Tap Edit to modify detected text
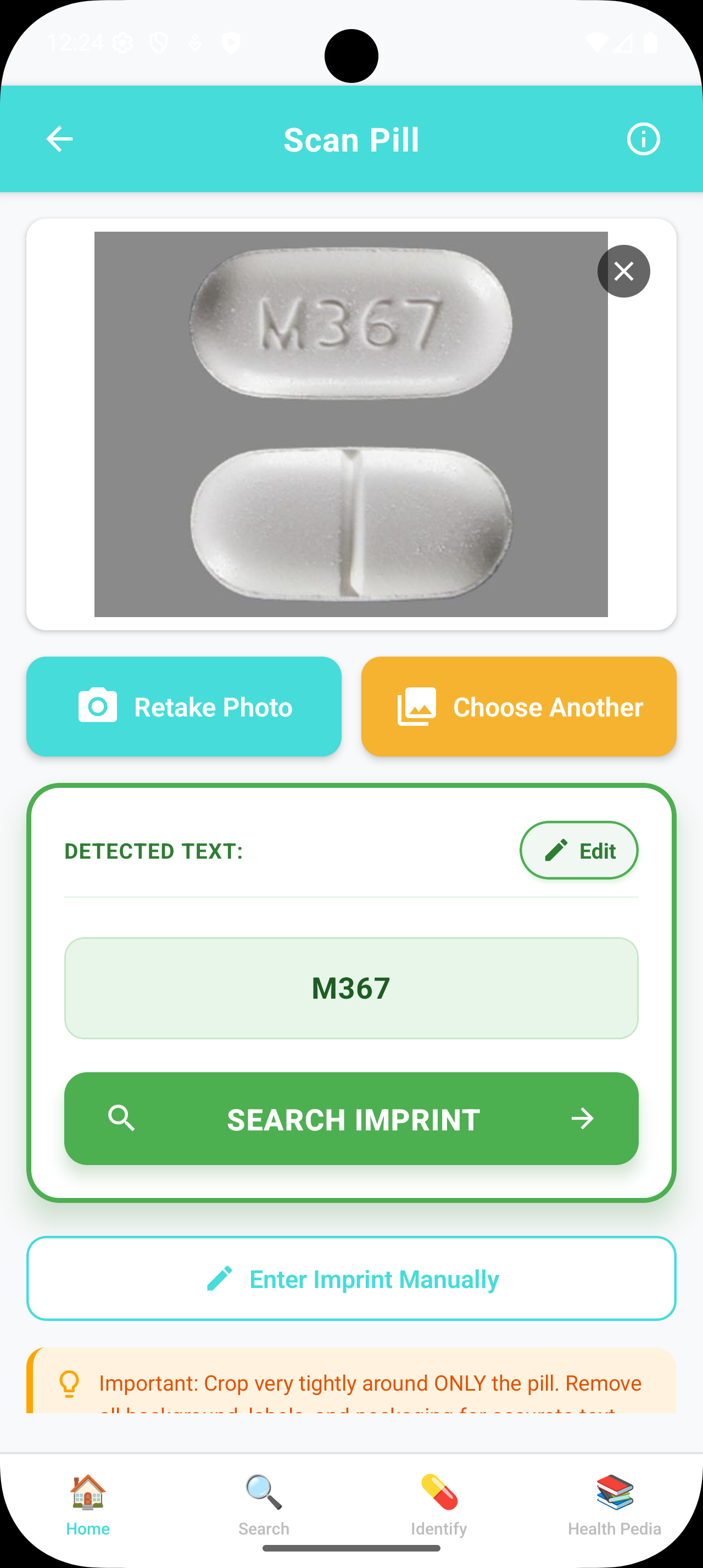 (x=578, y=850)
